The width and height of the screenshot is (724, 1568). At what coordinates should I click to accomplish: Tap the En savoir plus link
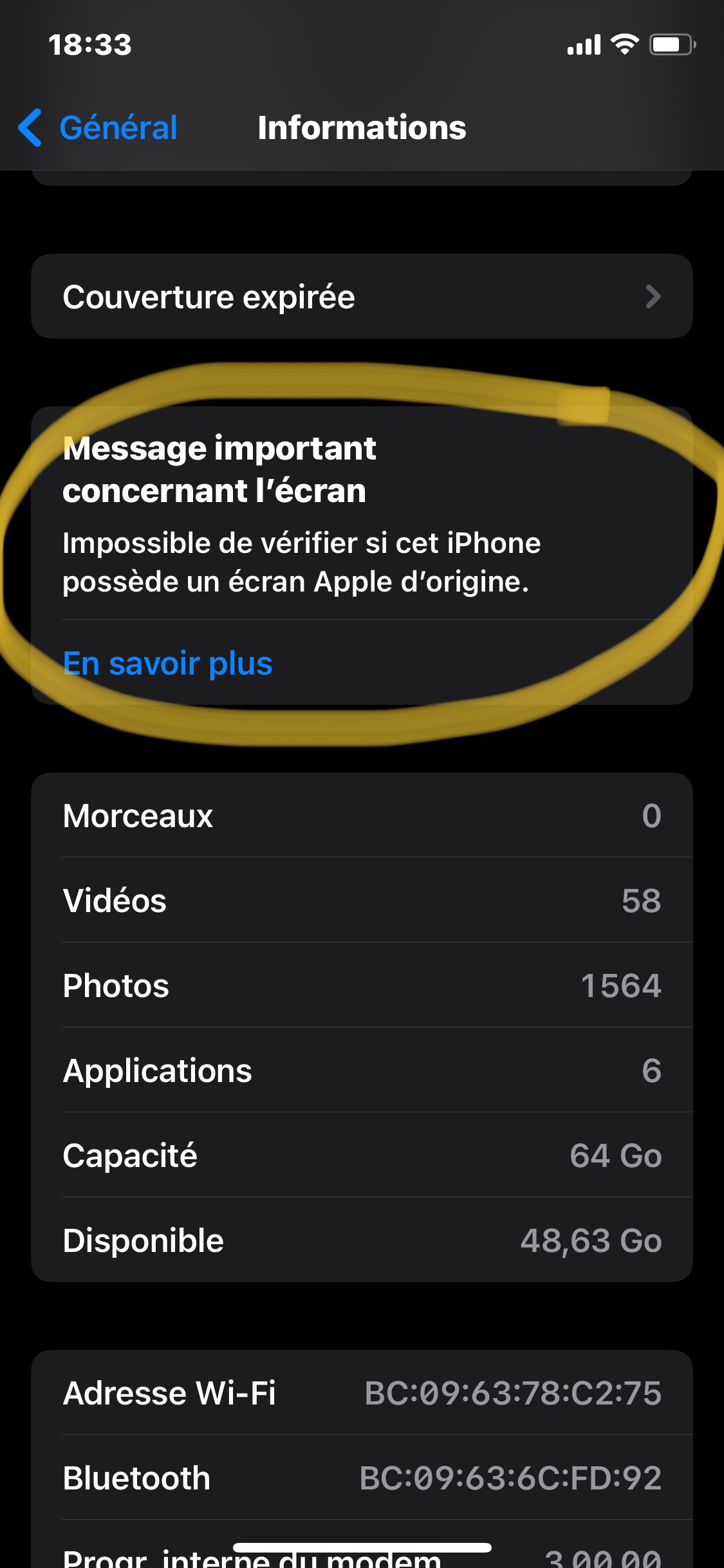click(168, 663)
